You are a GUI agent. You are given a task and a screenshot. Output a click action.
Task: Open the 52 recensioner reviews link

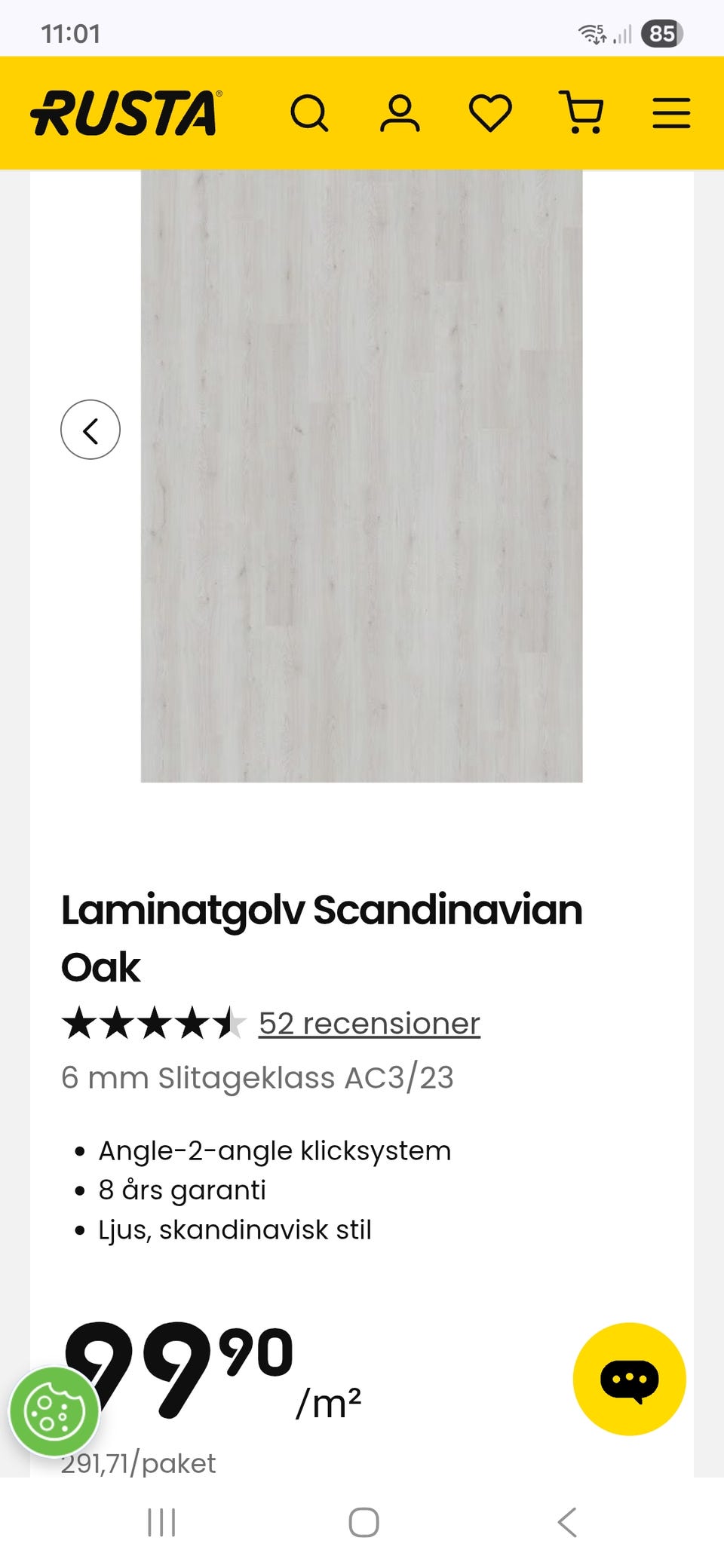[368, 1024]
